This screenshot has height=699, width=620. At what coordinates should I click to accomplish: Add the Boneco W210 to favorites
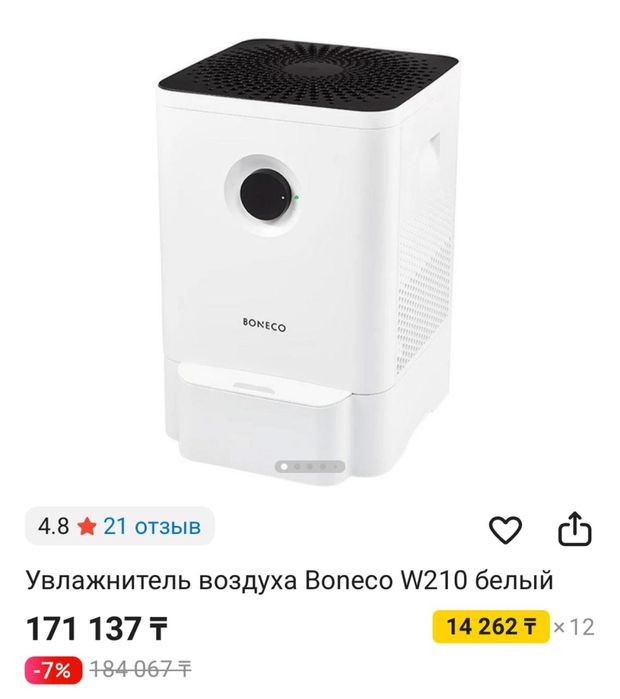507,529
